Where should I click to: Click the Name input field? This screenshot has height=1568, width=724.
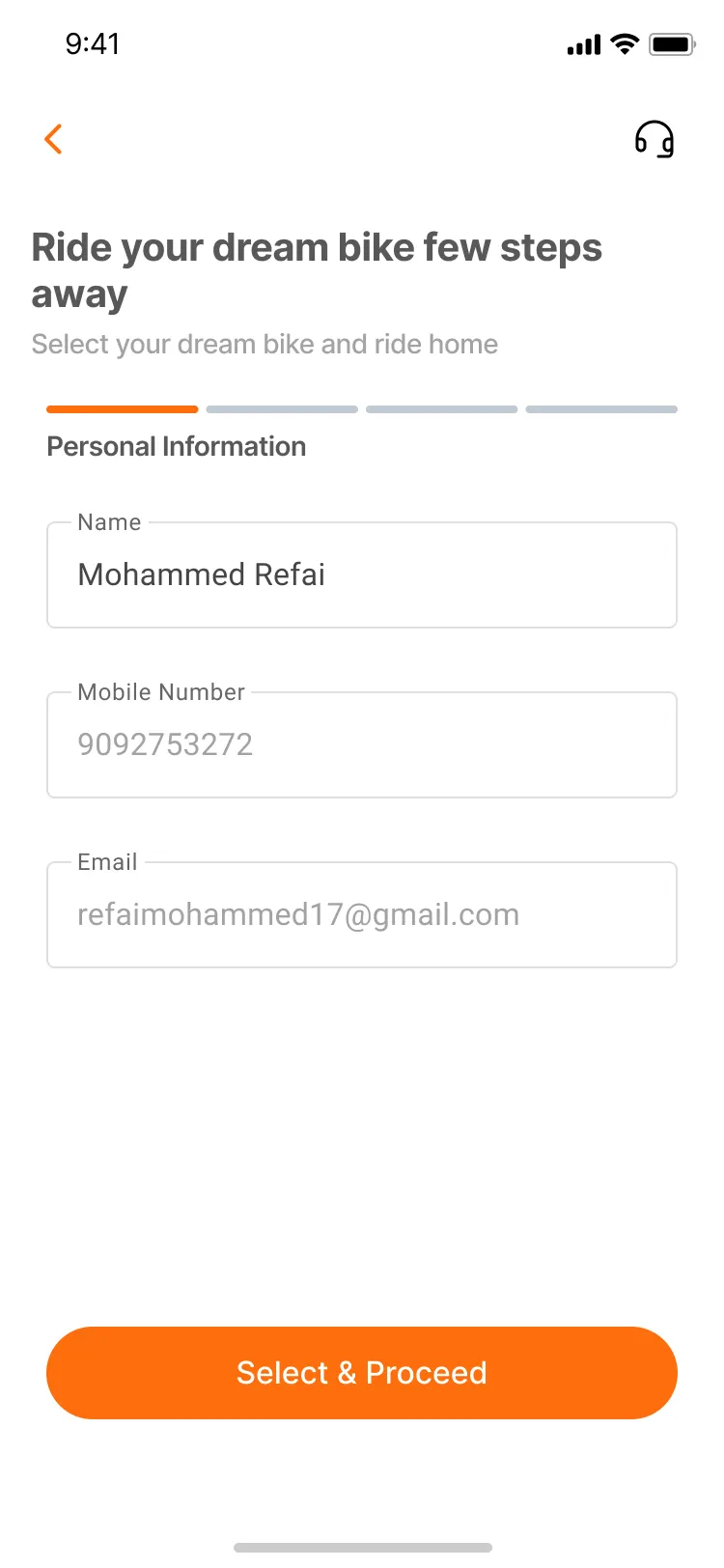pyautogui.click(x=361, y=574)
